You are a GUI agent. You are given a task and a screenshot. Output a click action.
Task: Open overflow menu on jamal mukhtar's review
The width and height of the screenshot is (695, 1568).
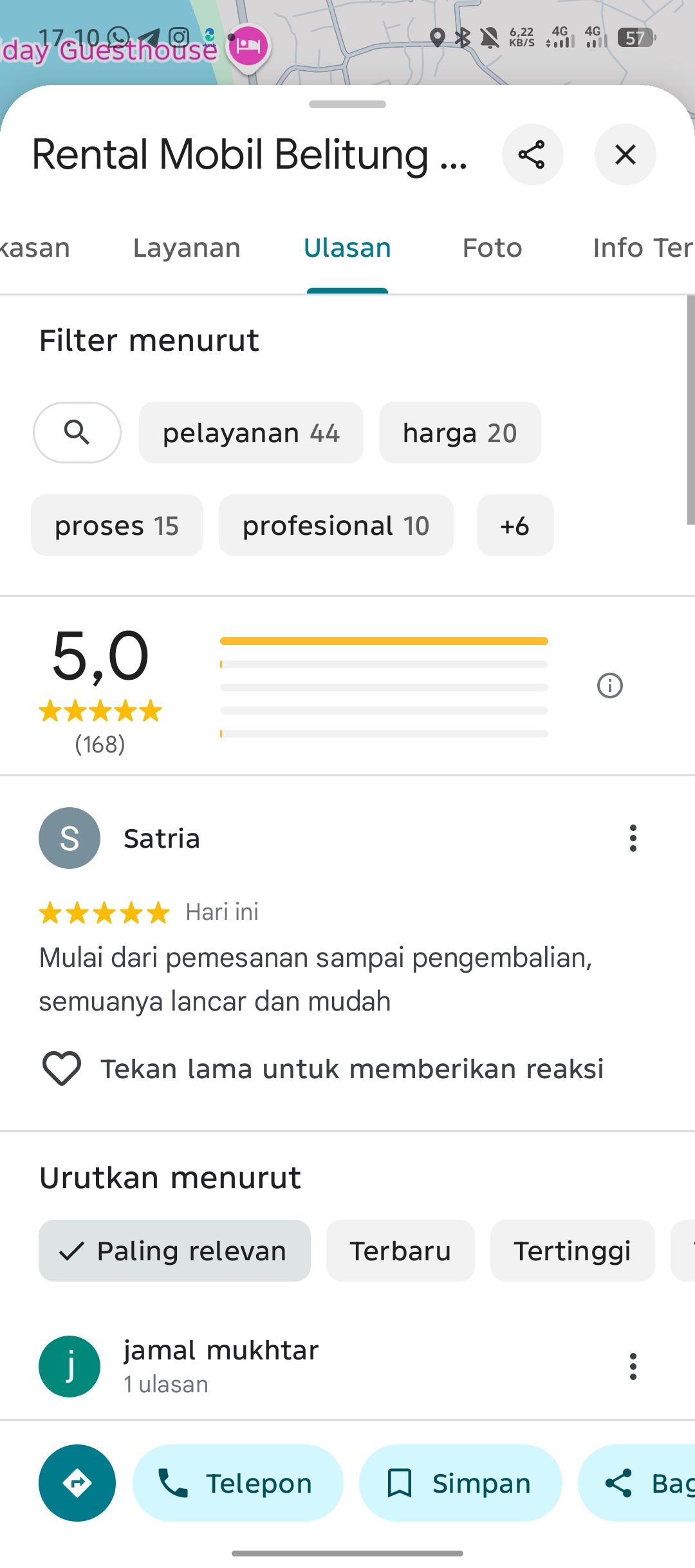pos(633,1366)
